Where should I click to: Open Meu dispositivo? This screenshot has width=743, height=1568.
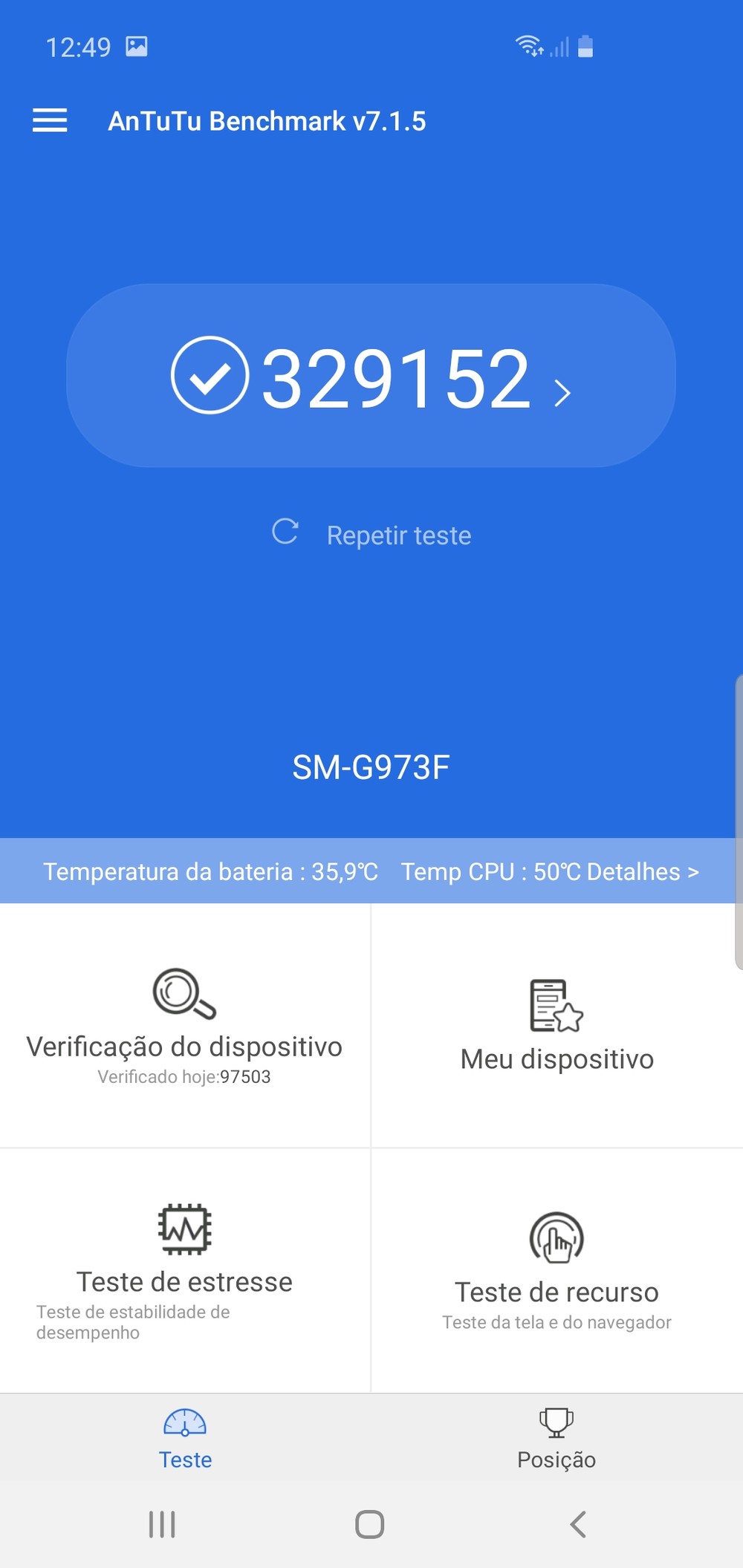click(557, 1025)
